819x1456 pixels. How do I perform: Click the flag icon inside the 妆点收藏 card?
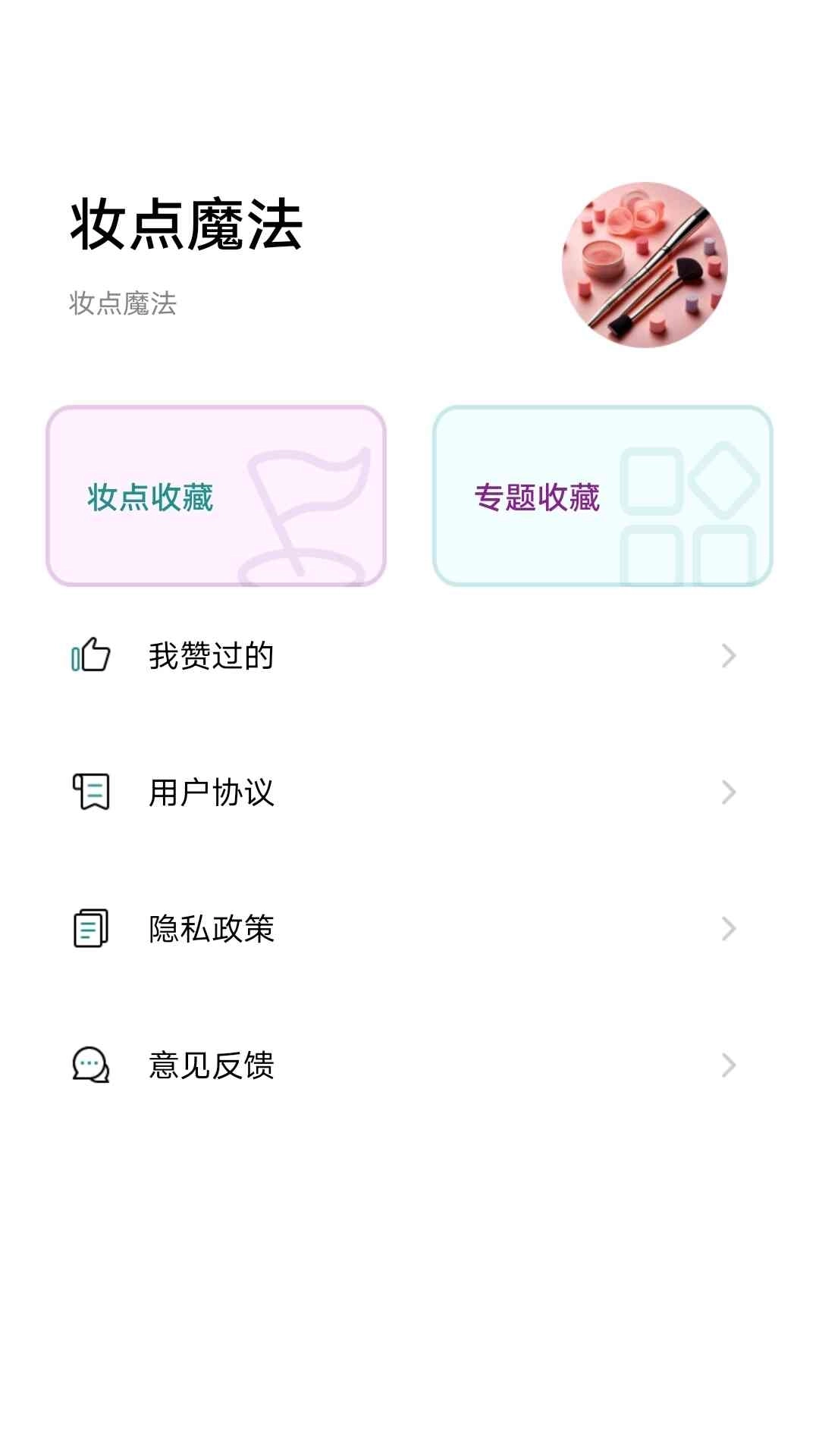tap(303, 508)
